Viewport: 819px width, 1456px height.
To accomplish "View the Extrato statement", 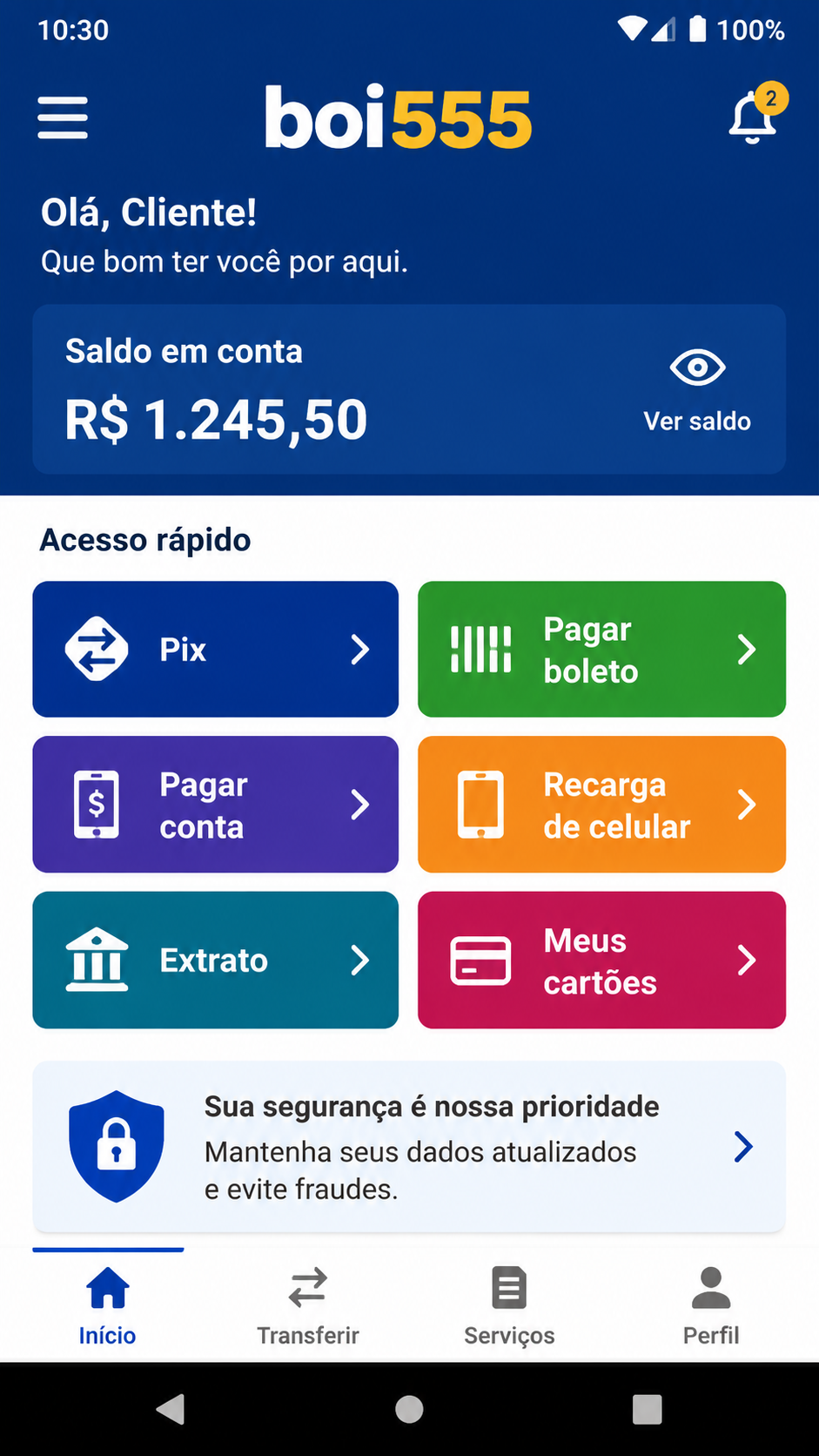I will (216, 960).
